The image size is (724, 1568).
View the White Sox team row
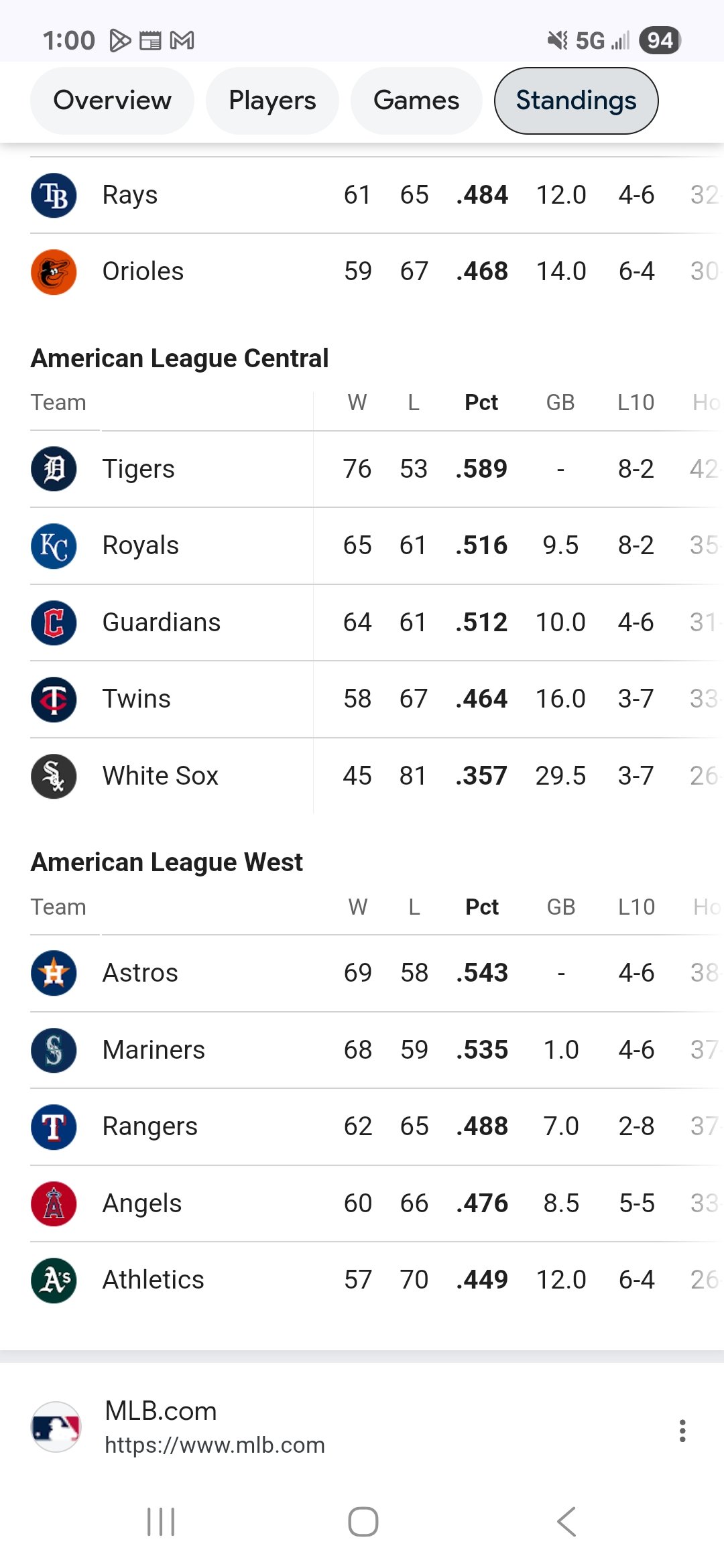[x=160, y=776]
